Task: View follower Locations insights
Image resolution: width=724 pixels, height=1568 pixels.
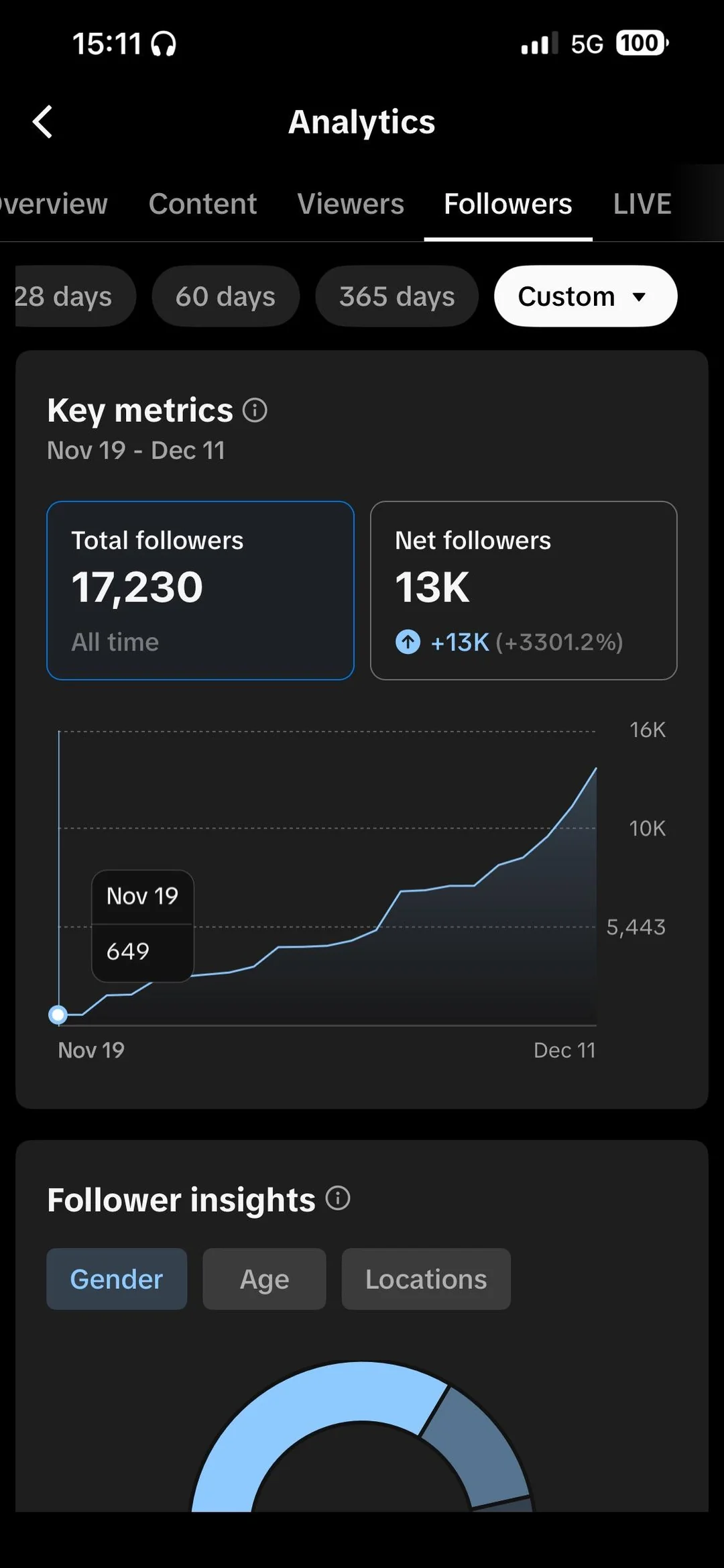Action: (426, 1279)
